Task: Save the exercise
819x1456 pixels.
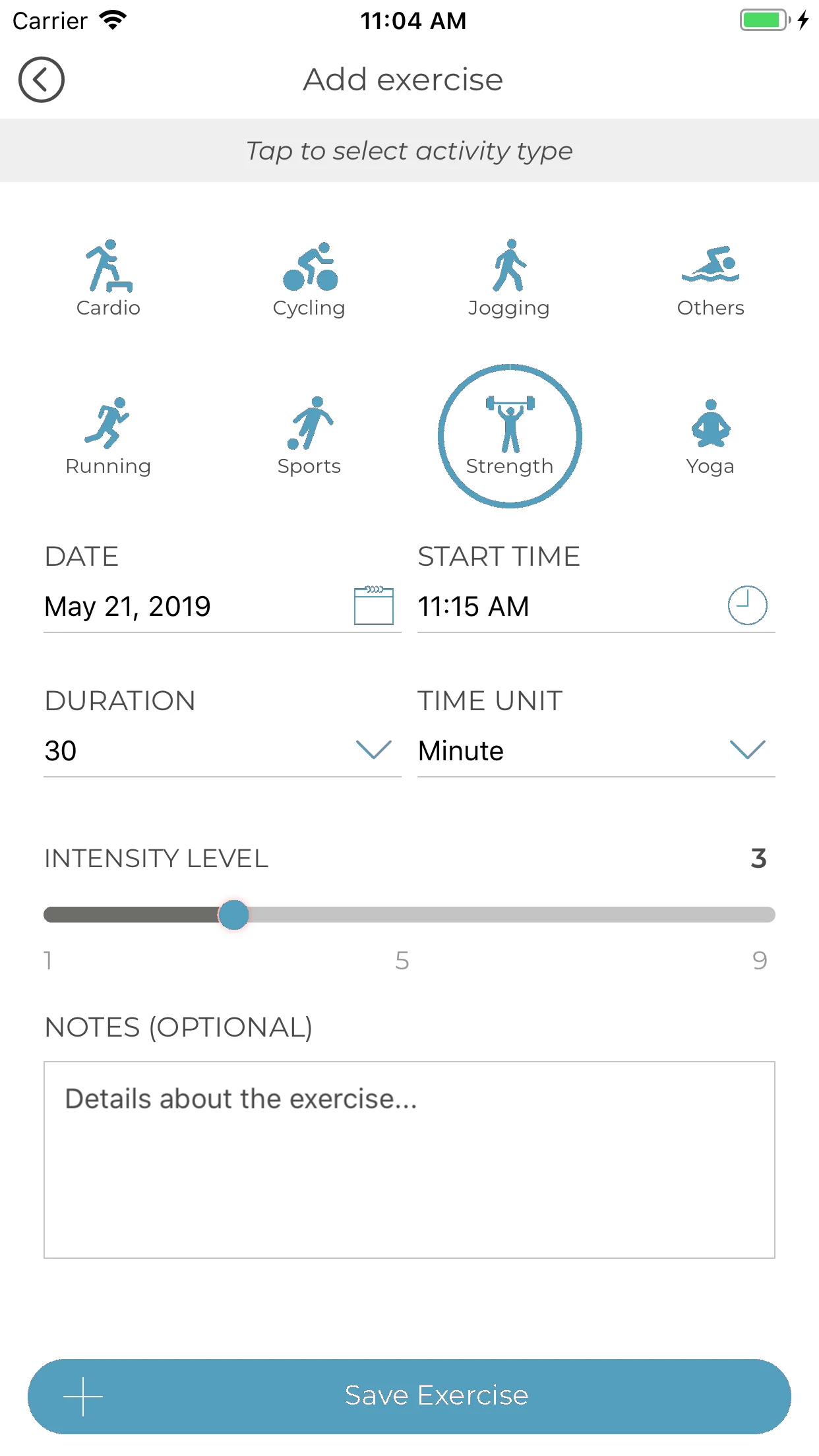Action: (x=409, y=1396)
